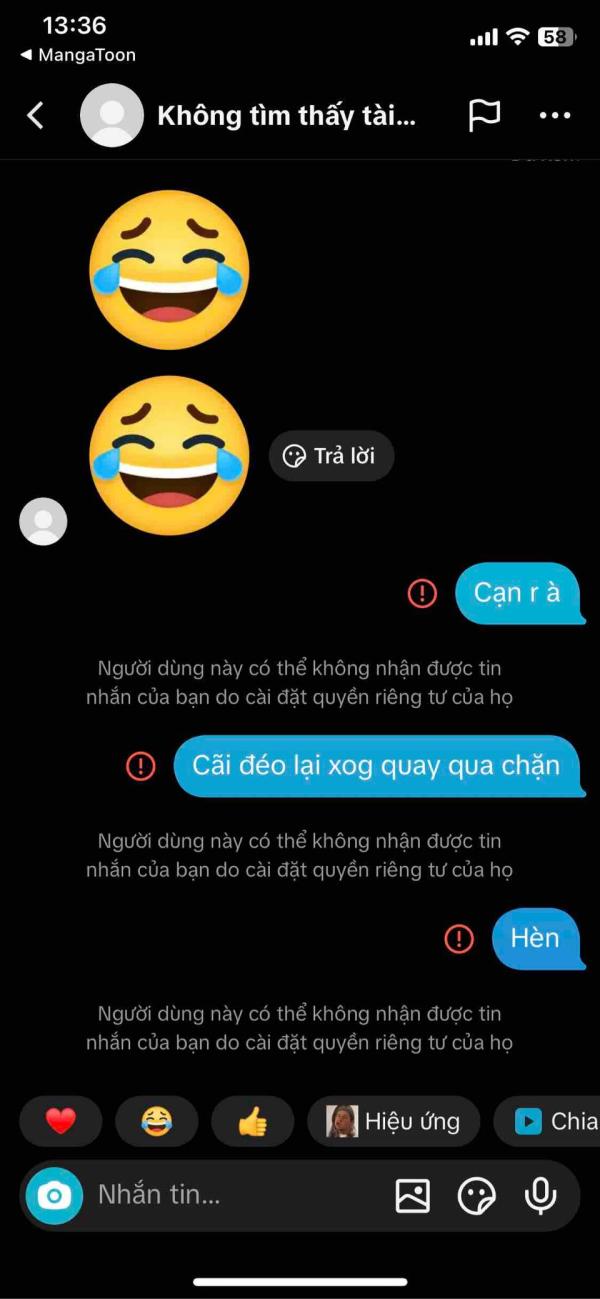The width and height of the screenshot is (600, 1299).
Task: Open the profile avatar in the header
Action: coord(112,116)
